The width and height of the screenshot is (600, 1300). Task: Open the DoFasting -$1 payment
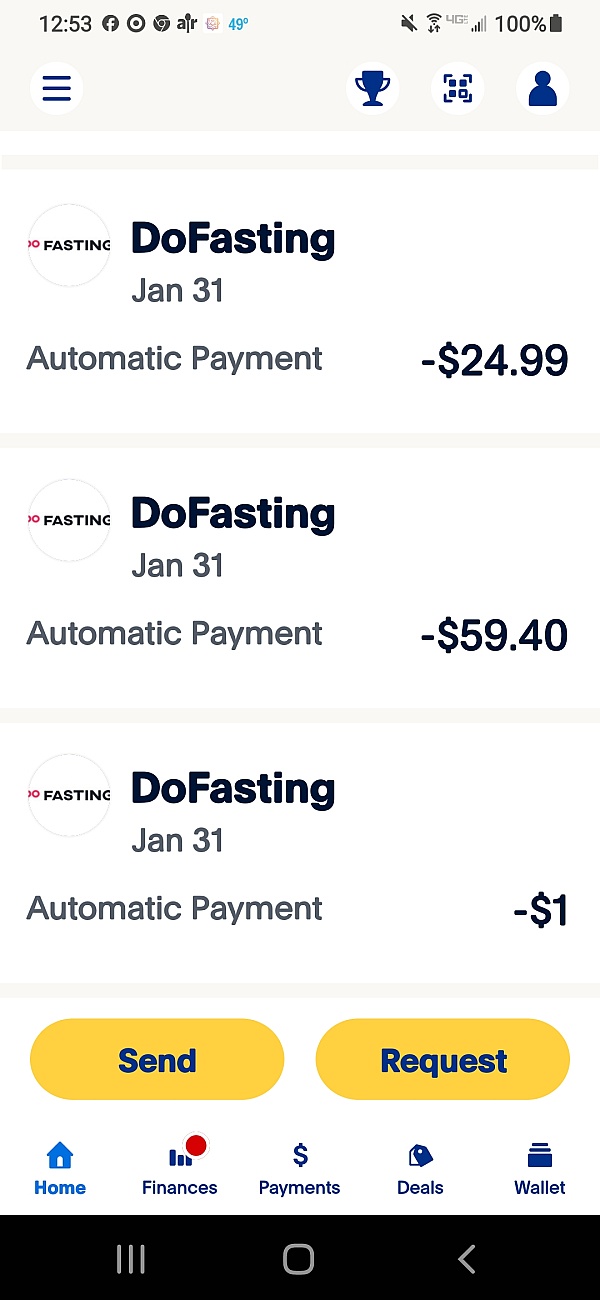300,852
